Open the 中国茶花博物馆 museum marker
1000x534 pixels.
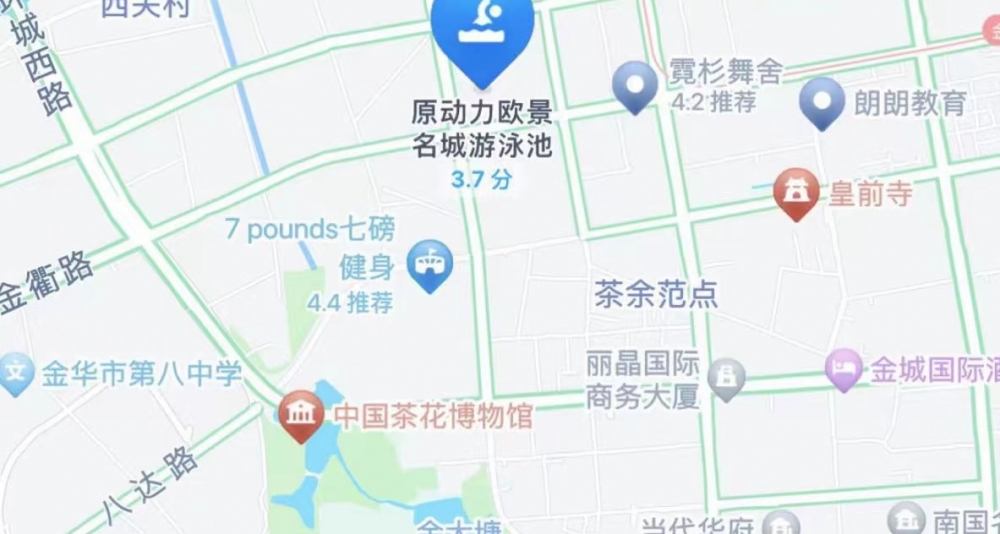[x=300, y=414]
